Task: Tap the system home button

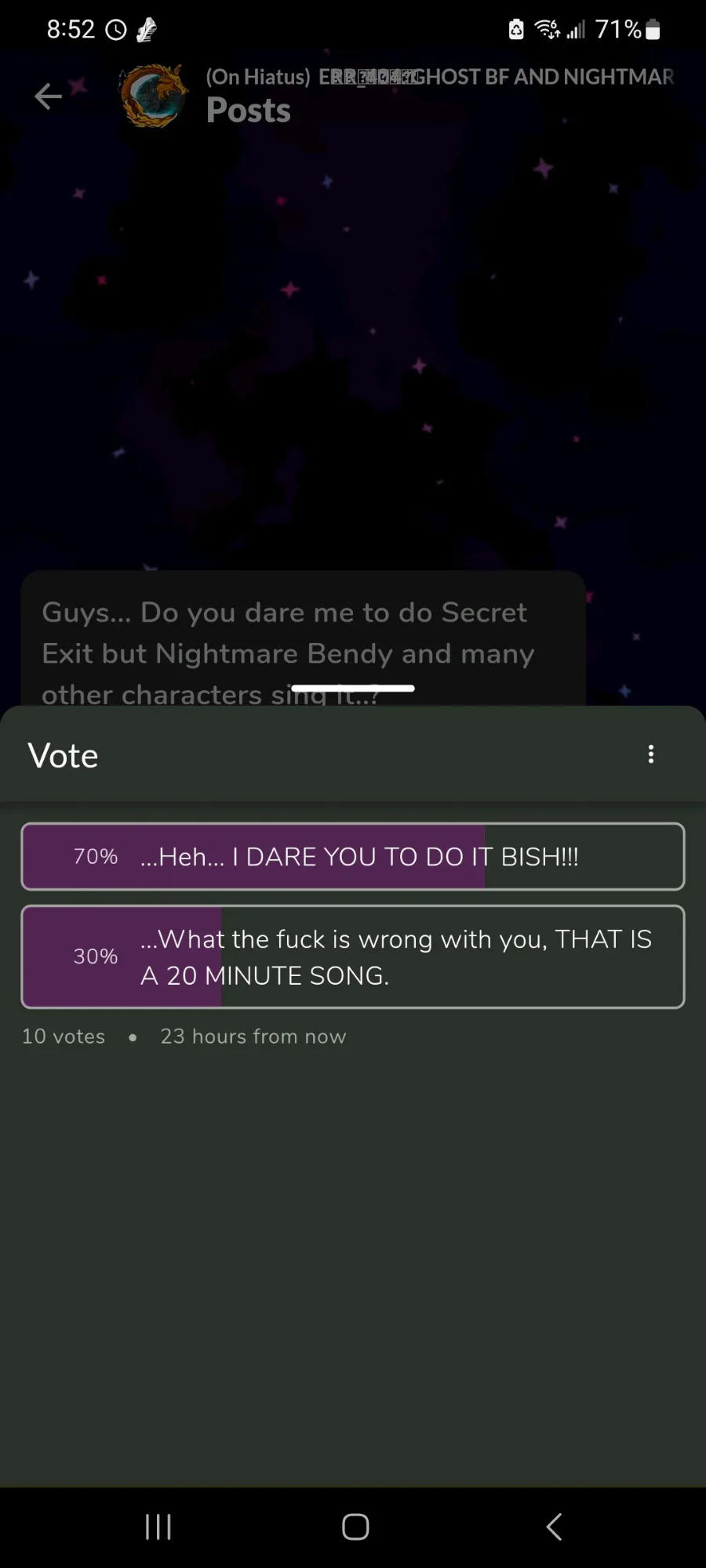Action: click(355, 1526)
